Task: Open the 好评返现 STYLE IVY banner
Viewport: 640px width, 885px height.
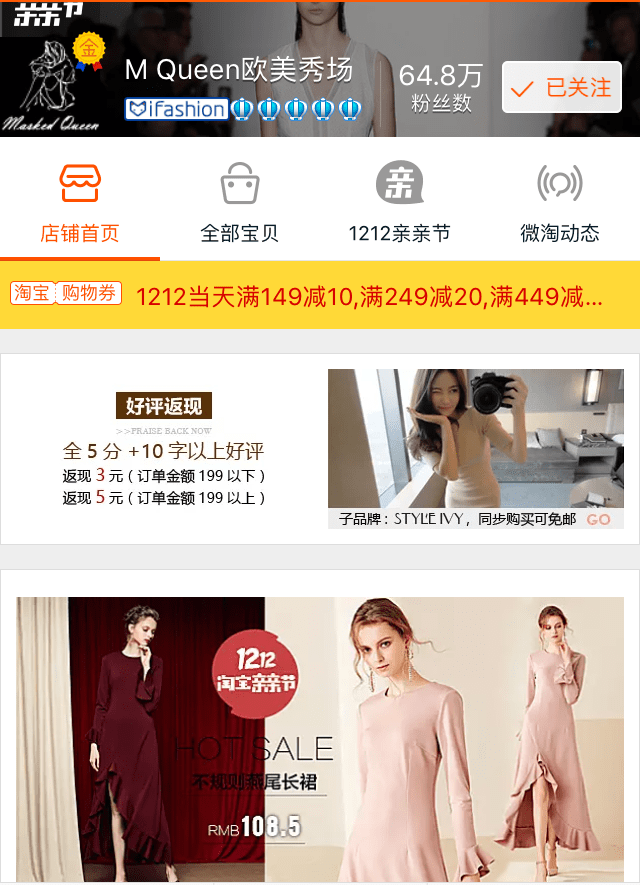Action: [x=320, y=448]
